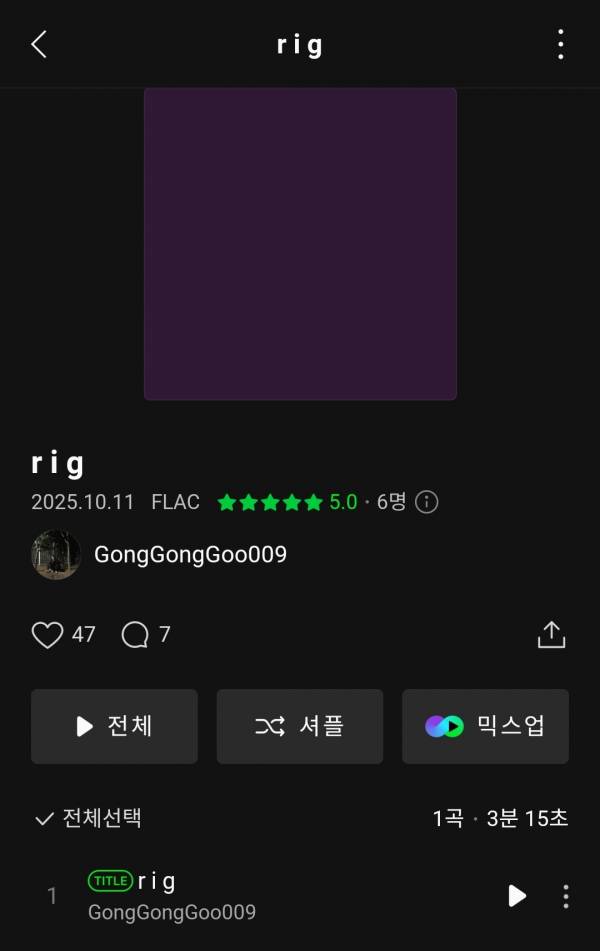Open the overflow menu in the header
Viewport: 600px width, 951px height.
[x=560, y=44]
